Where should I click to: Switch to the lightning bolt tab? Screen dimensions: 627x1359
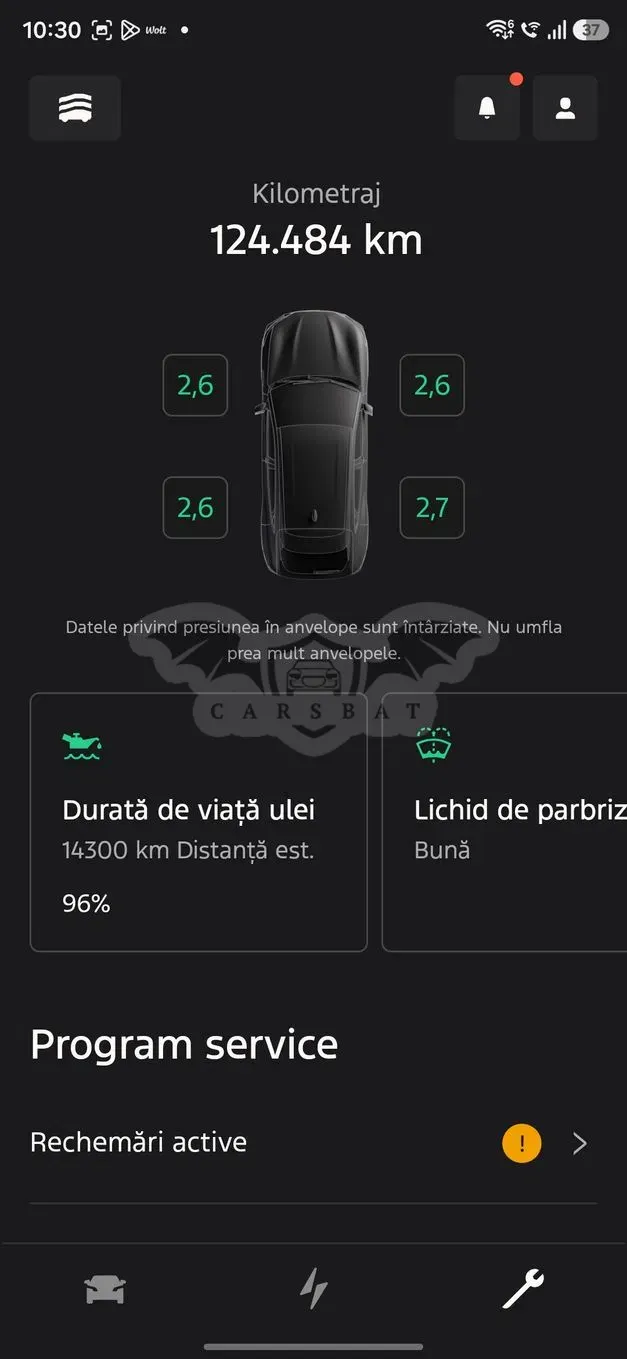(313, 1289)
